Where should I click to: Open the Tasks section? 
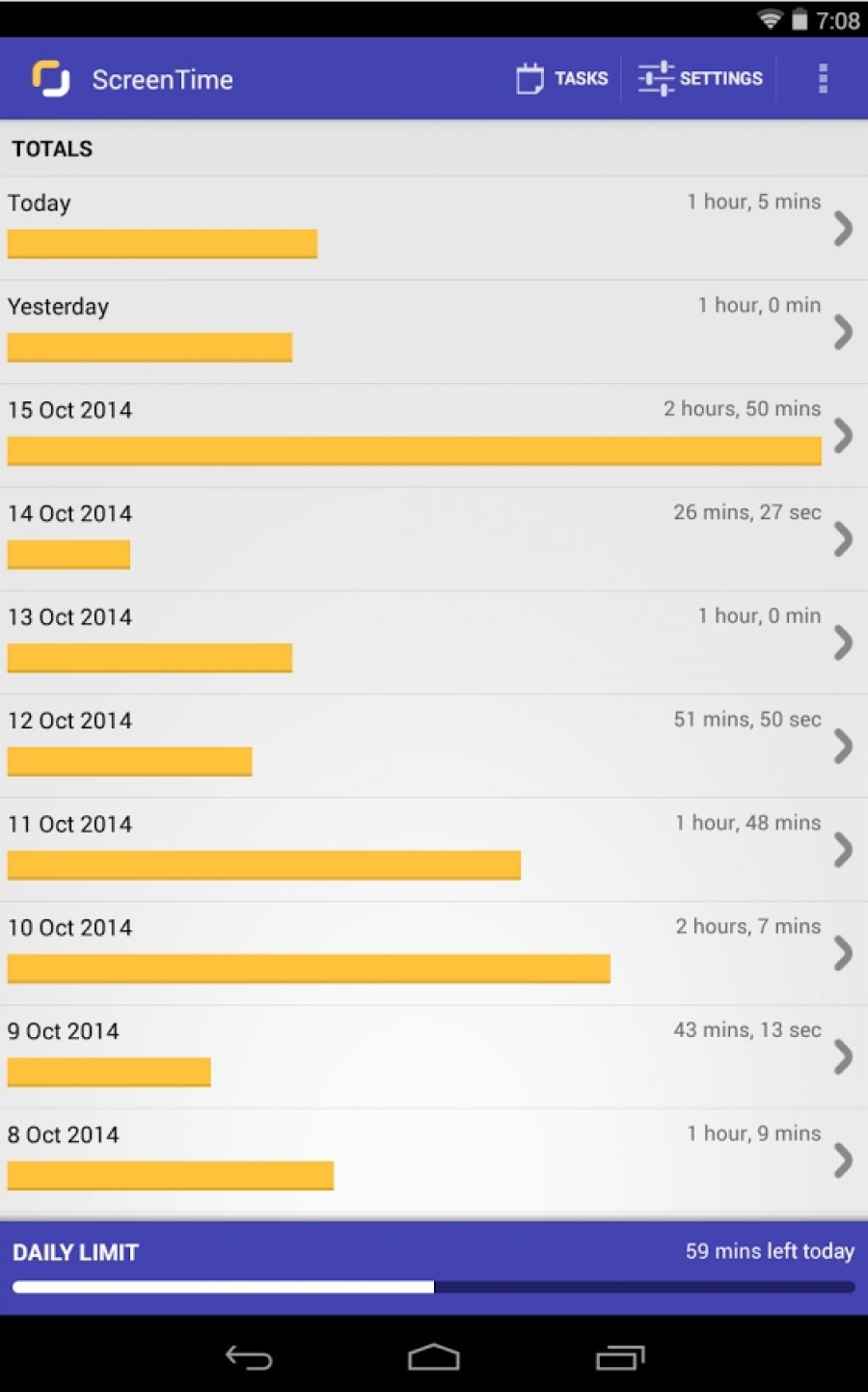pyautogui.click(x=563, y=79)
